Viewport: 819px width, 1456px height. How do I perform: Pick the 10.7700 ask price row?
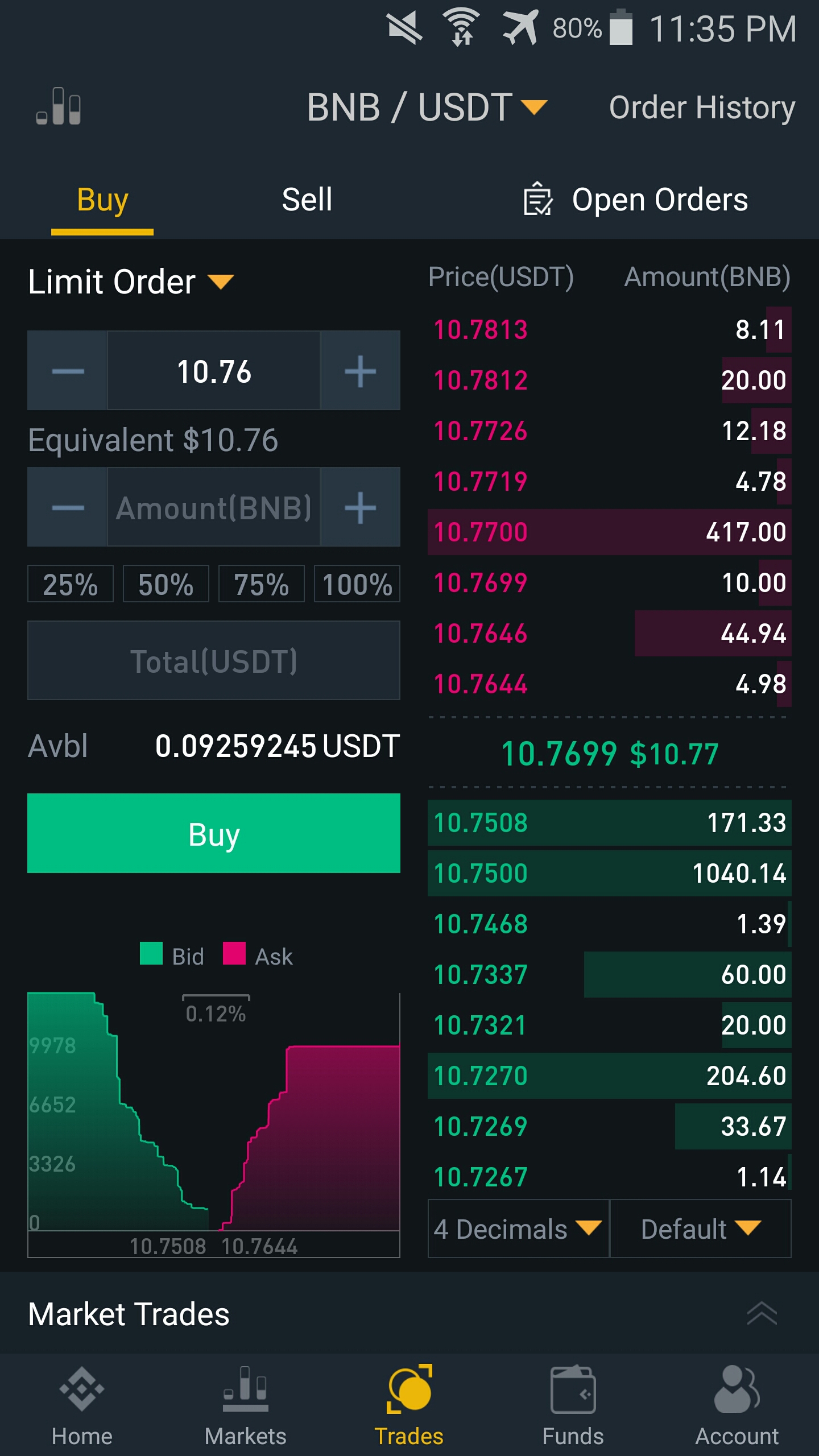[609, 532]
